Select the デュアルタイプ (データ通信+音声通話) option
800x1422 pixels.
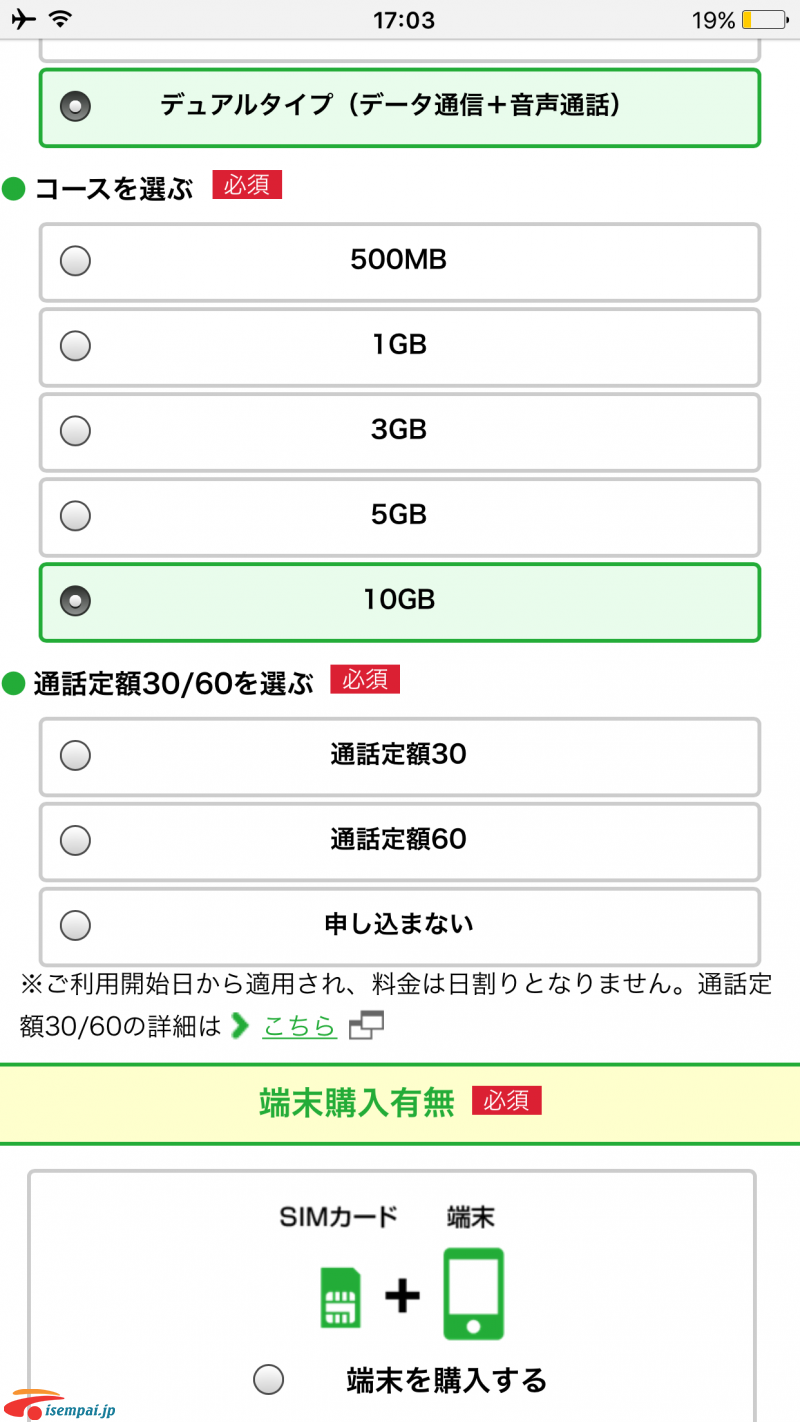(x=400, y=107)
